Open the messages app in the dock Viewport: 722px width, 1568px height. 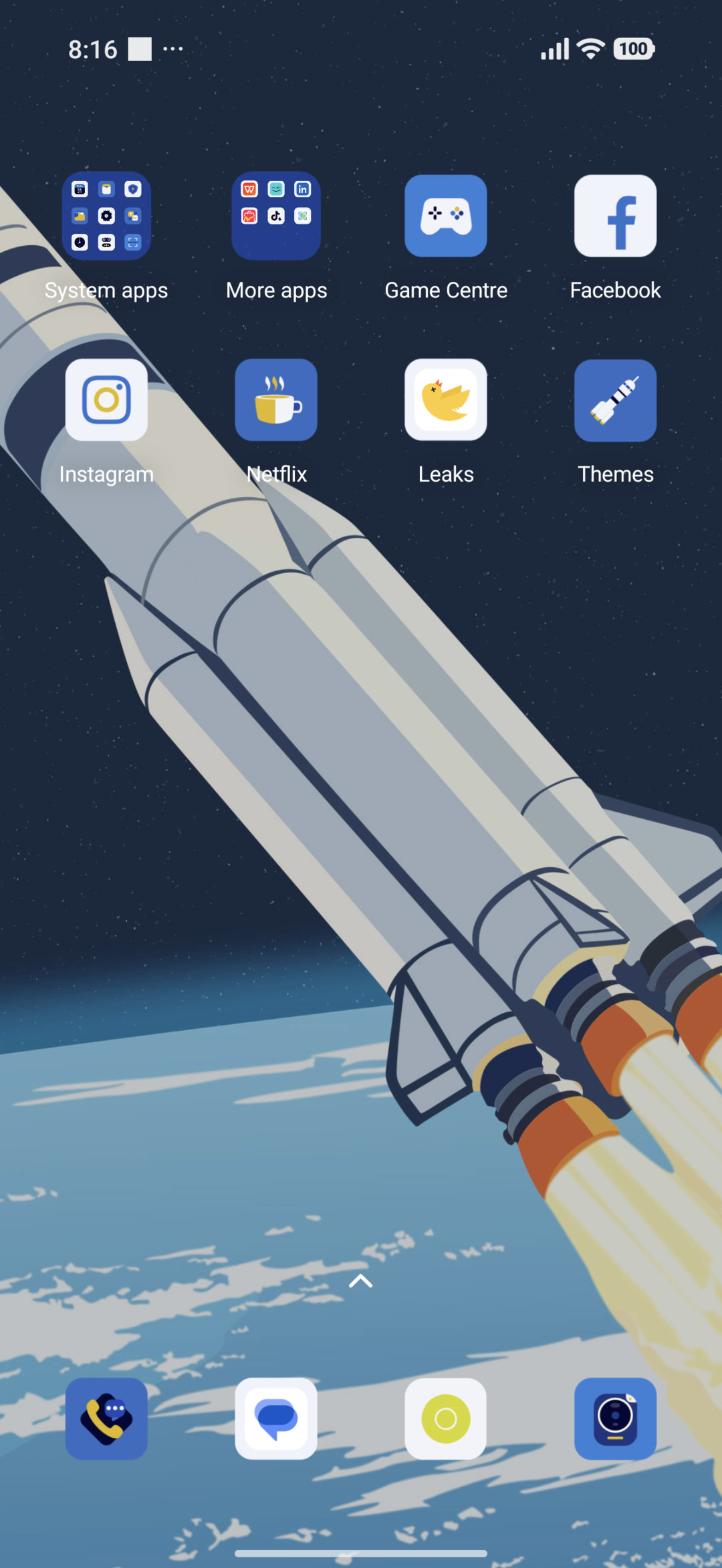276,1418
